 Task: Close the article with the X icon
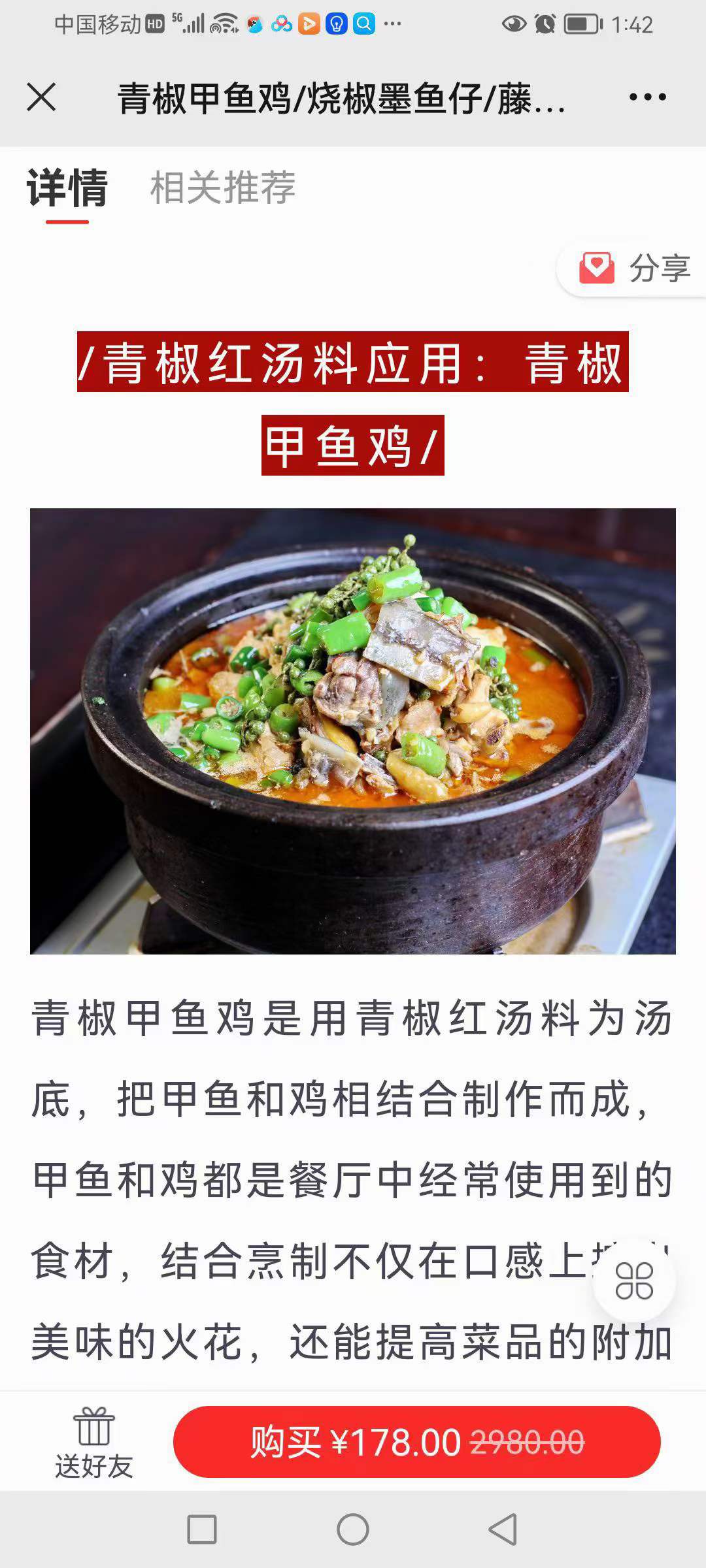coord(41,98)
